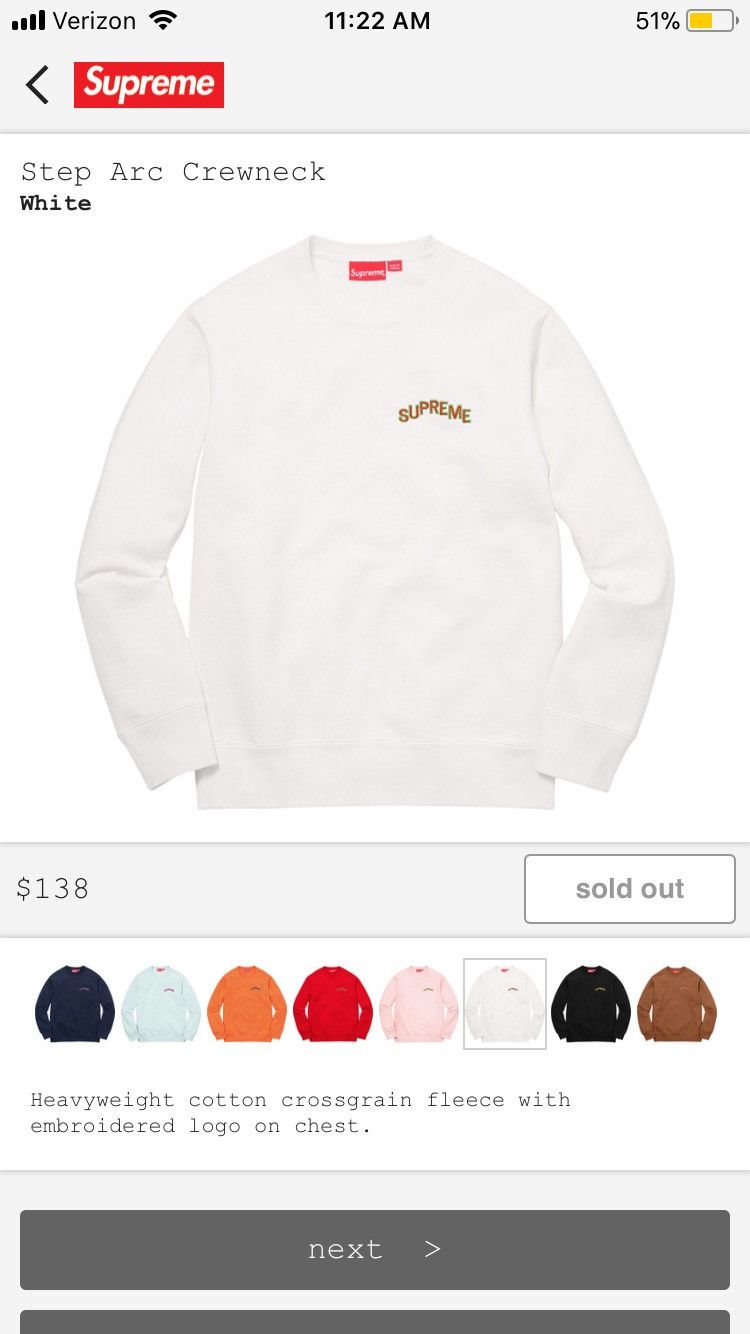Select the light blue crewneck color

pyautogui.click(x=161, y=1004)
